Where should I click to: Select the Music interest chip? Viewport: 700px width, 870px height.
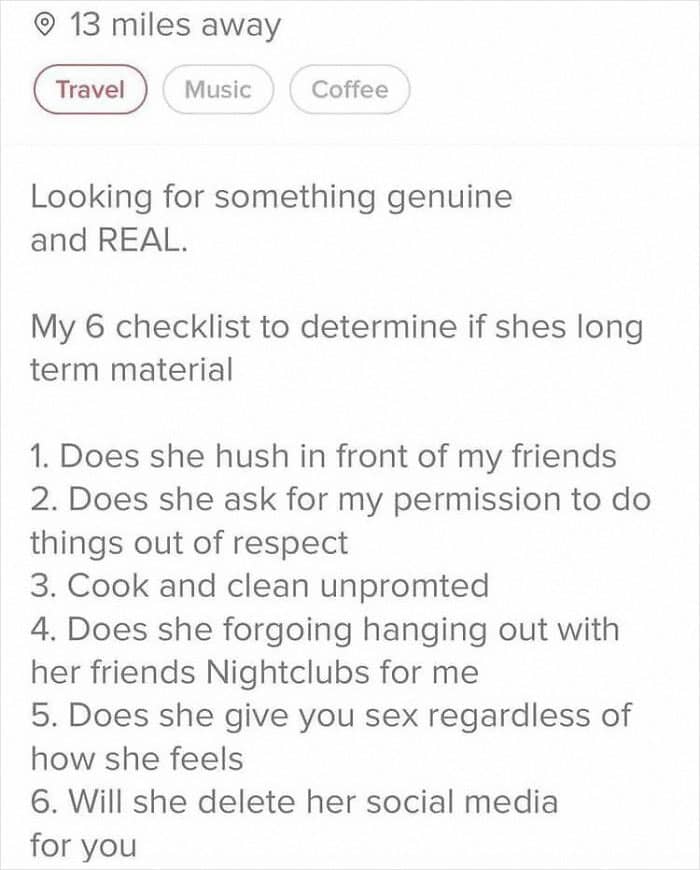click(218, 89)
